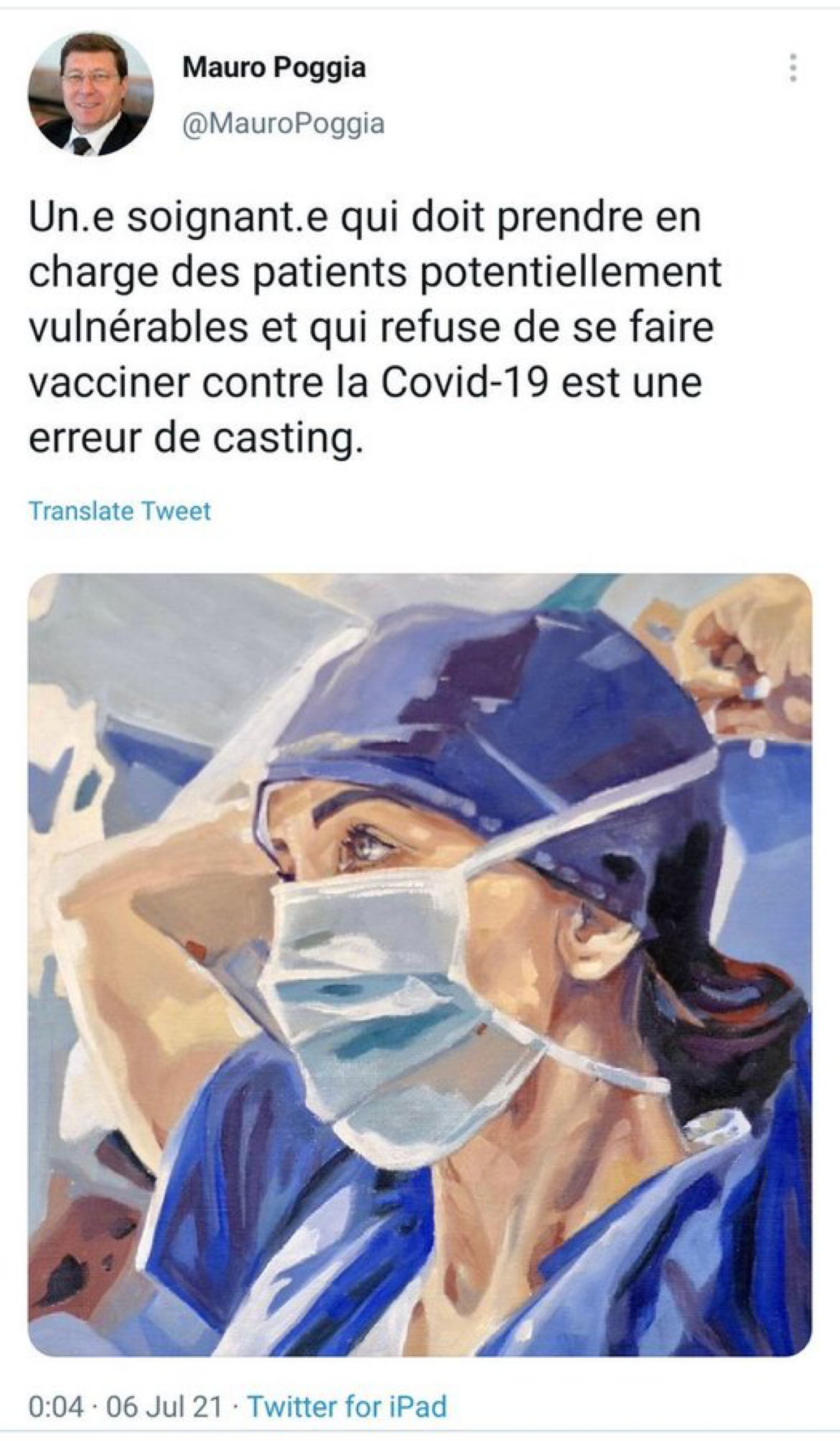Open the Twitter for iPad source link
This screenshot has height=1441, width=840.
(347, 1407)
